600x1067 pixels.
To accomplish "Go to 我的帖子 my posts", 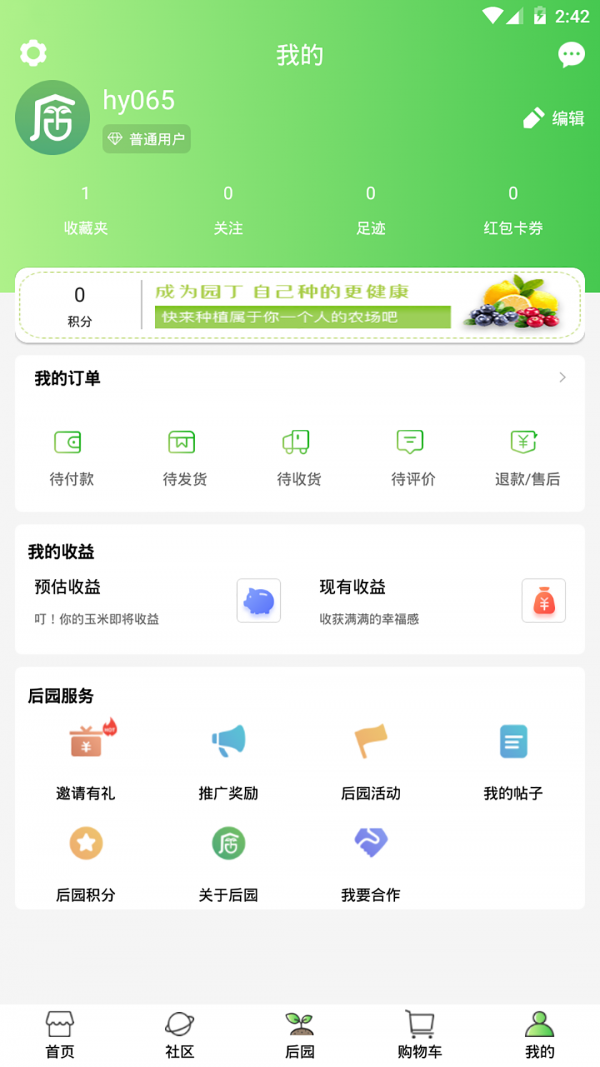I will [x=513, y=761].
